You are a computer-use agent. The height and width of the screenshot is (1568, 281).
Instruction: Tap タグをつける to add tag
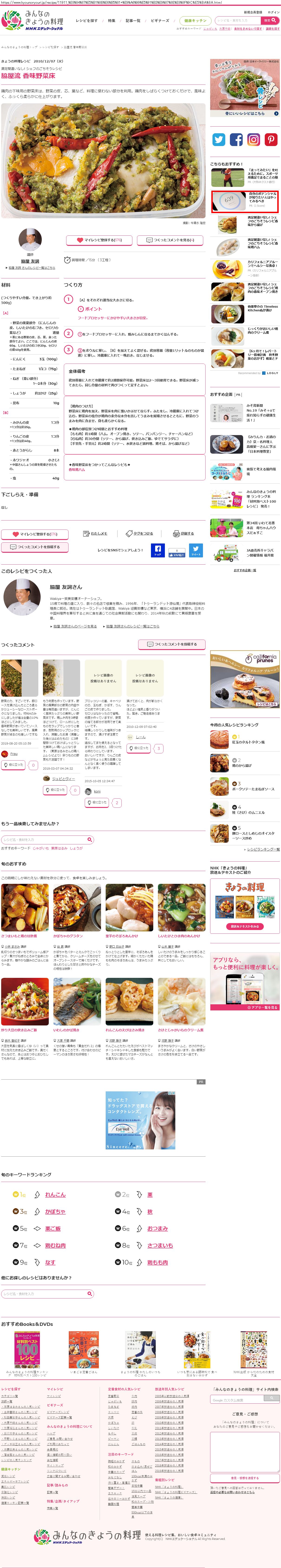tap(140, 533)
